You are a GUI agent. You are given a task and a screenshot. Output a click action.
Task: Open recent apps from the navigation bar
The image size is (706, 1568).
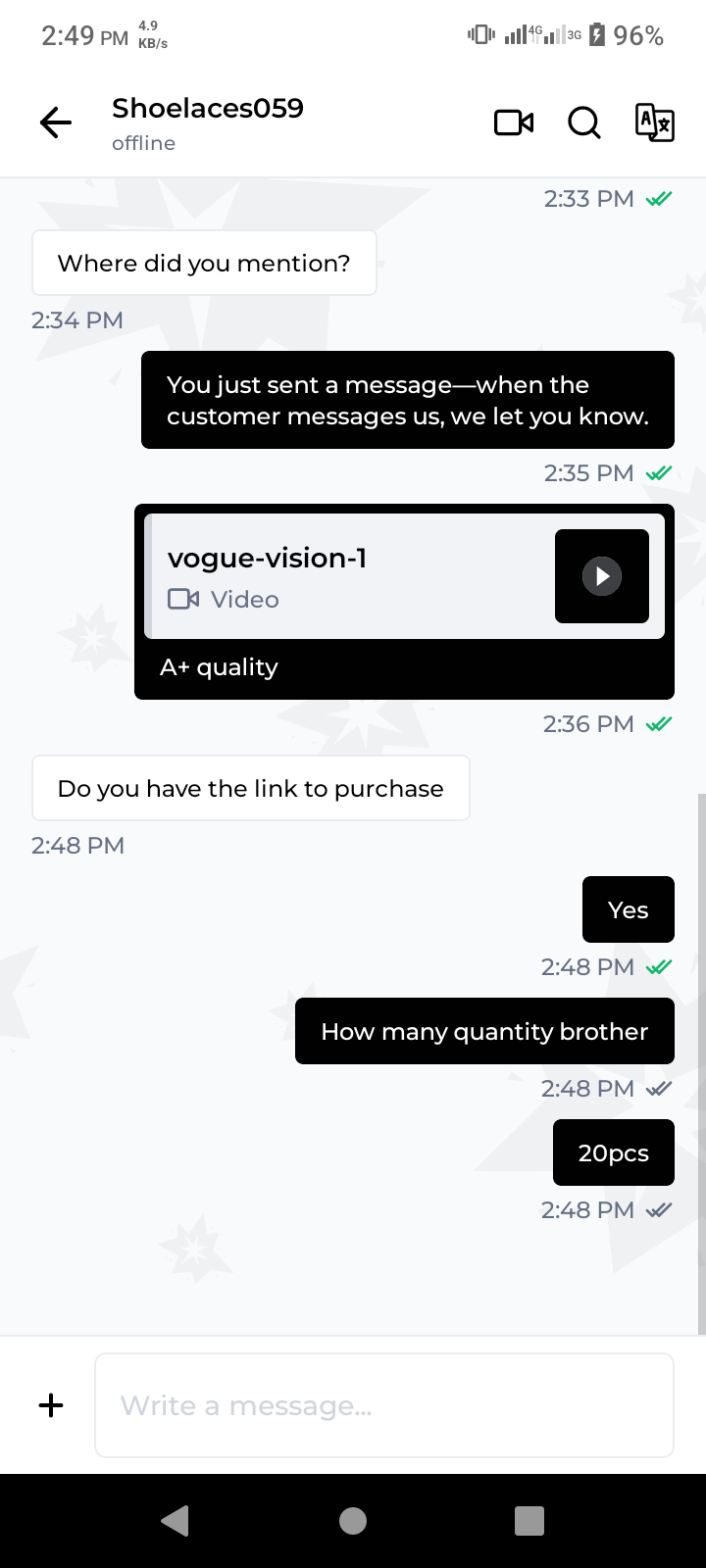pyautogui.click(x=529, y=1521)
